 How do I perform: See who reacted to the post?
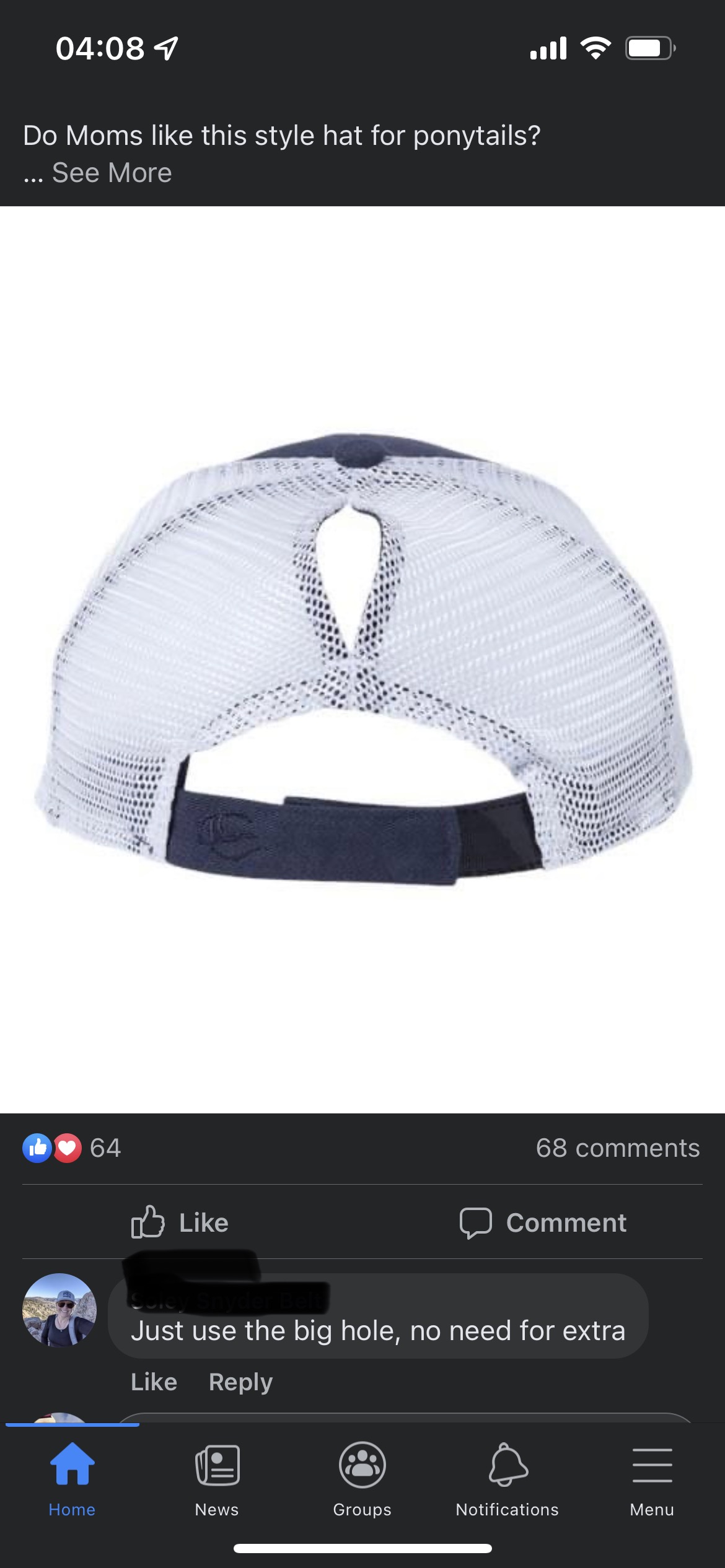click(x=72, y=1148)
